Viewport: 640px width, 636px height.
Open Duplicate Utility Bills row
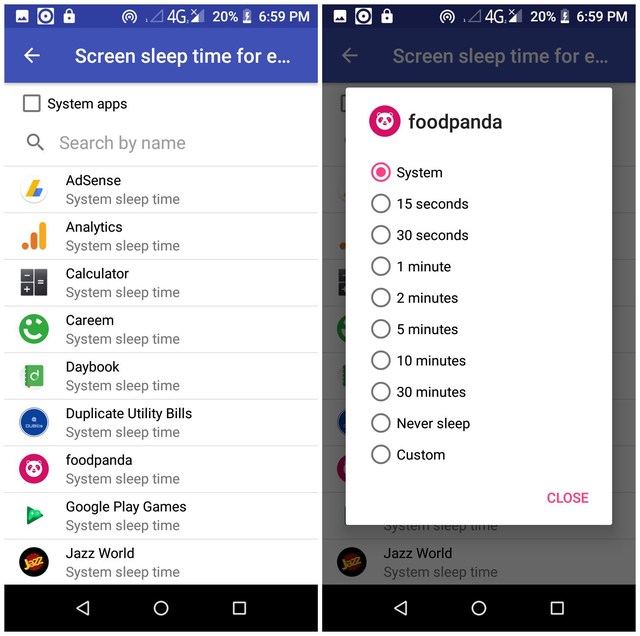coord(160,422)
